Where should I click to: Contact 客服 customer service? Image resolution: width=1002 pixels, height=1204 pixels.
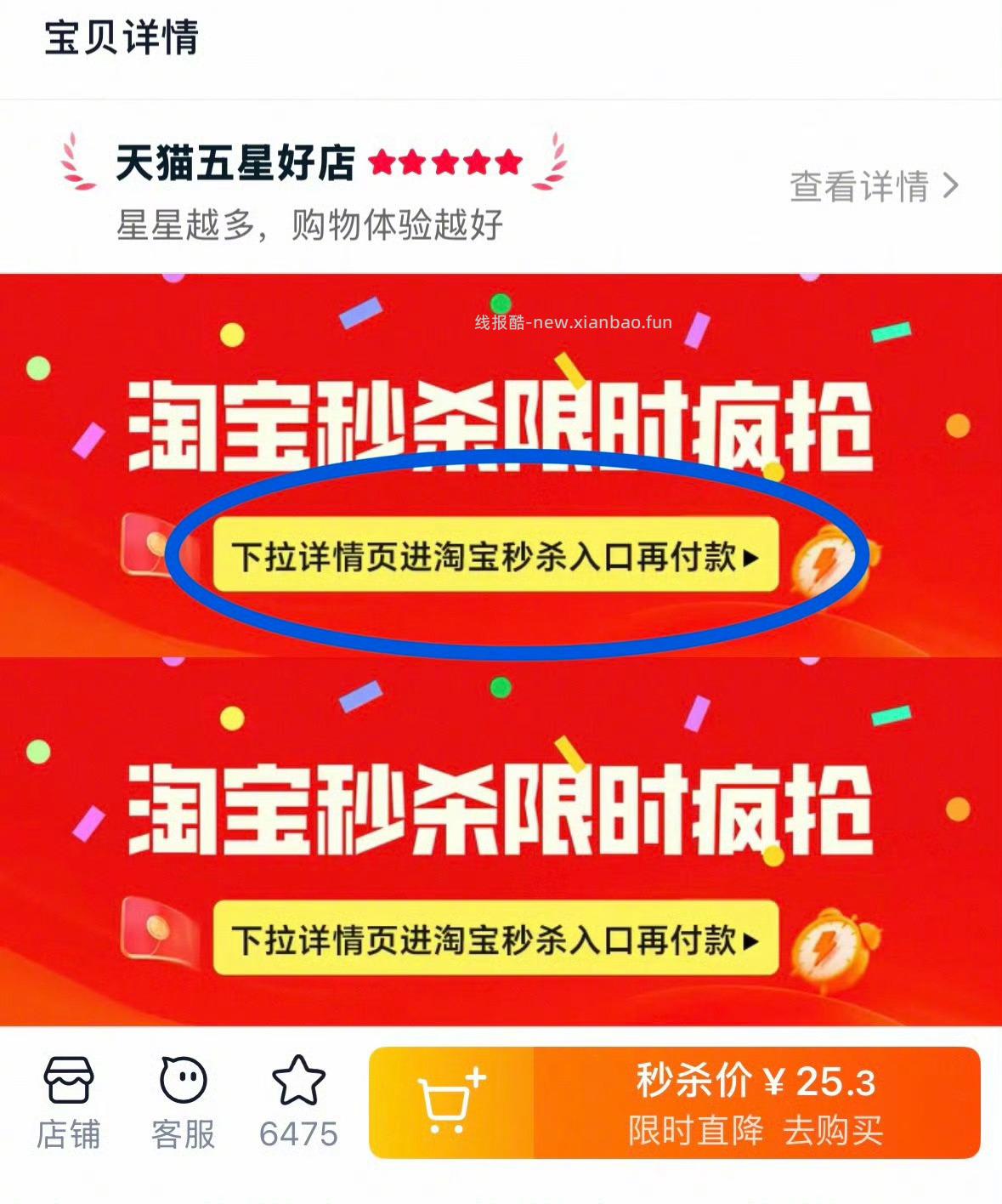pyautogui.click(x=183, y=1101)
